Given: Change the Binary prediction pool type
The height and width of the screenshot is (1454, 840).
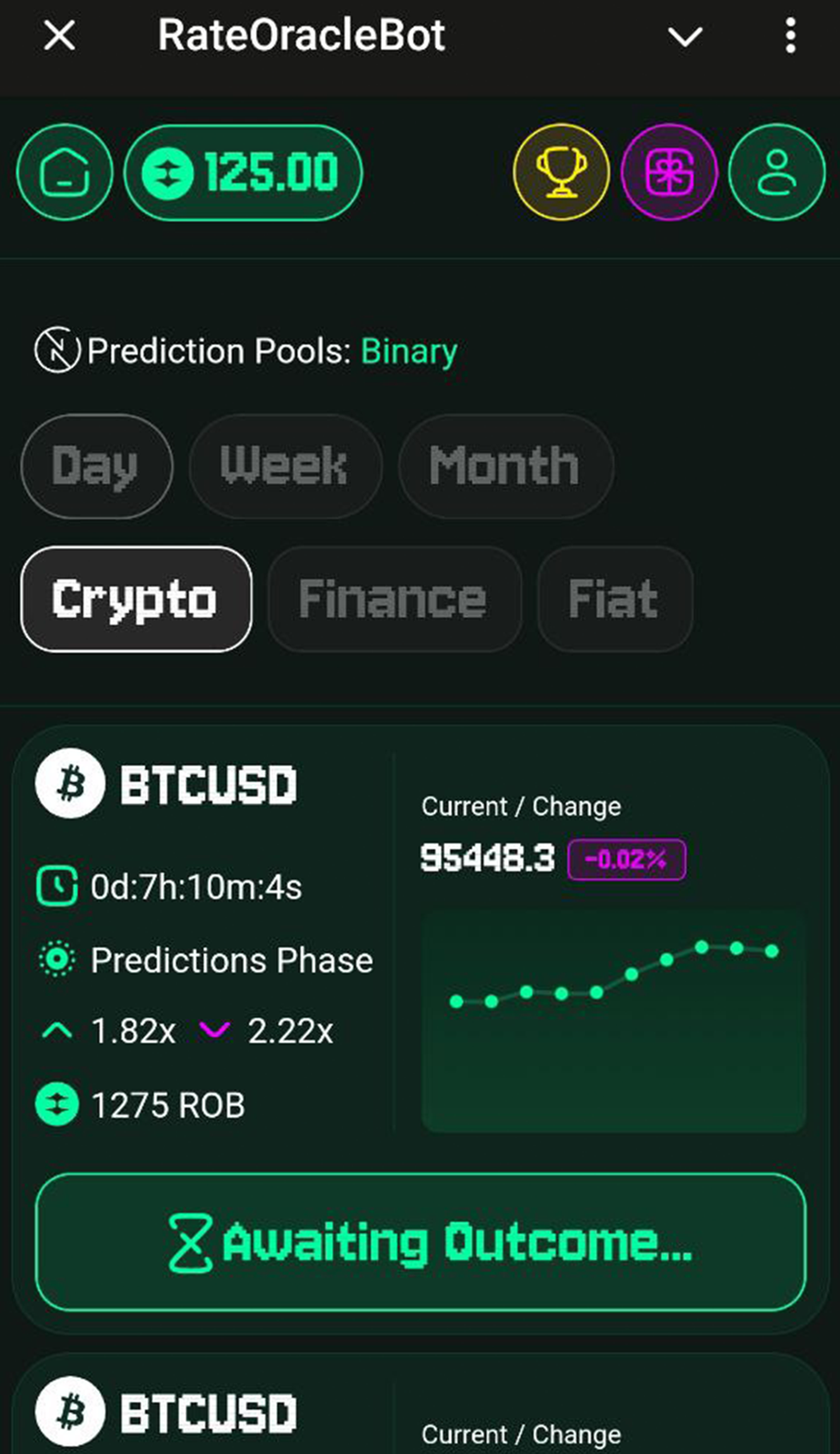Looking at the screenshot, I should (x=409, y=351).
